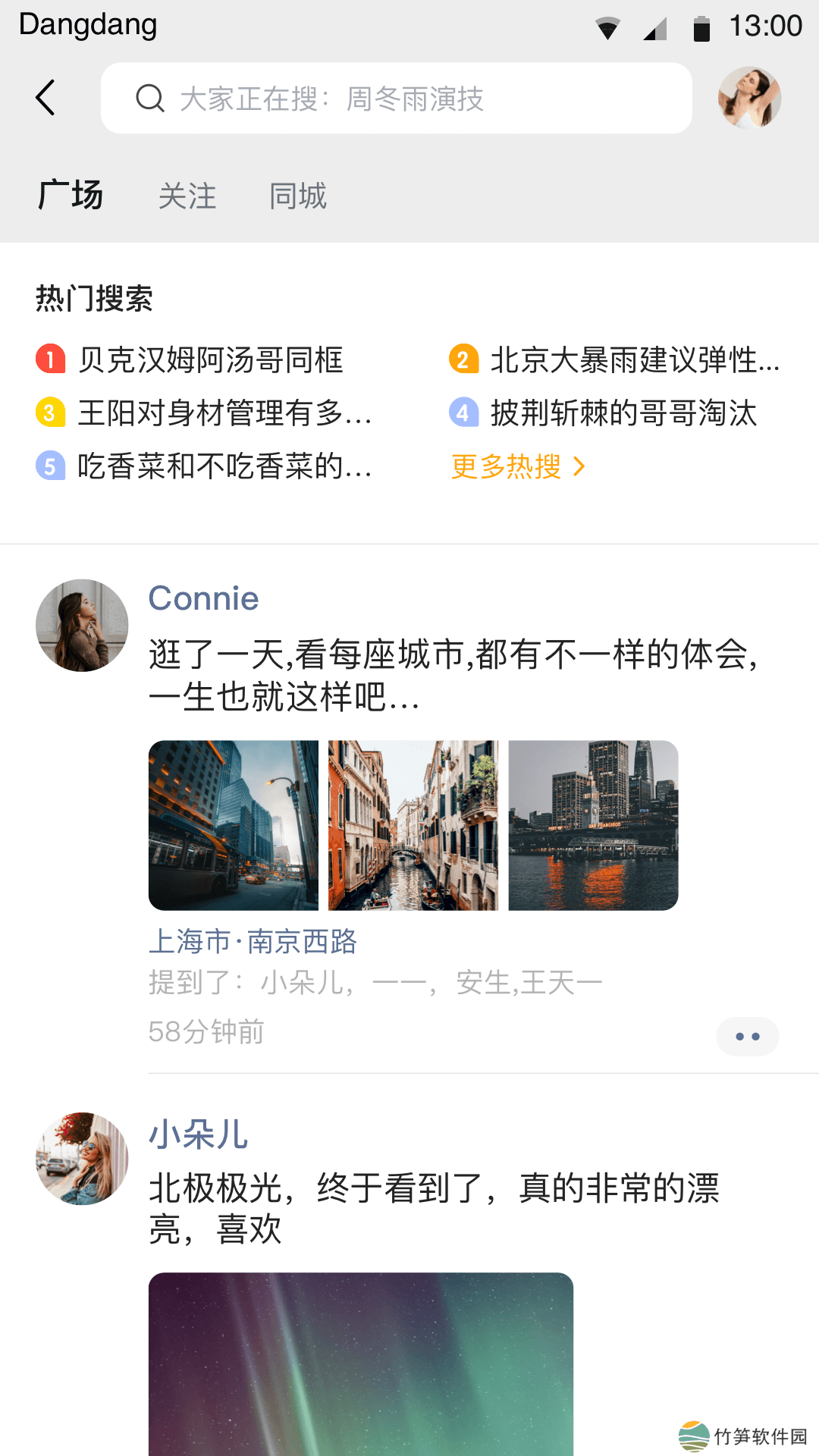The image size is (819, 1456).
Task: Open hot search 贝克汉姆阿汤哥同框
Action: pyautogui.click(x=210, y=360)
